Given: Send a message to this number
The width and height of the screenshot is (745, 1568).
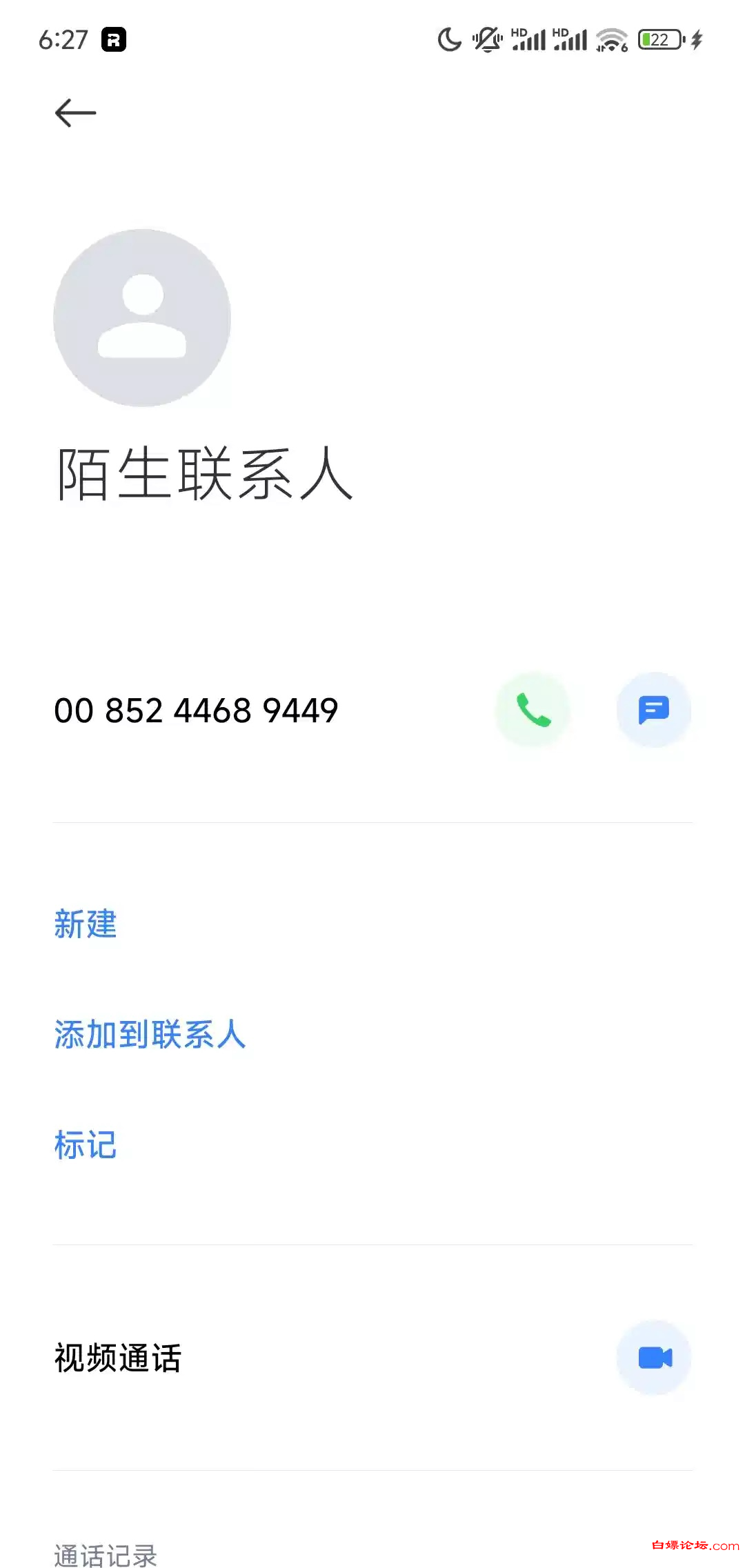Looking at the screenshot, I should tap(653, 710).
